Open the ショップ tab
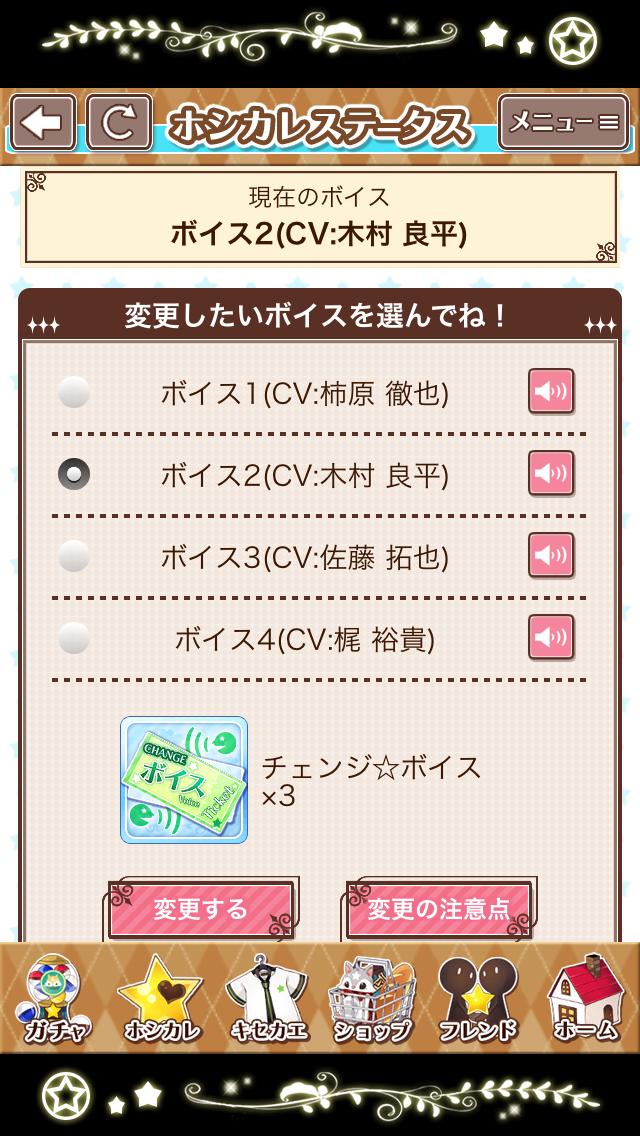Screen dimensions: 640x1136 [374, 1000]
